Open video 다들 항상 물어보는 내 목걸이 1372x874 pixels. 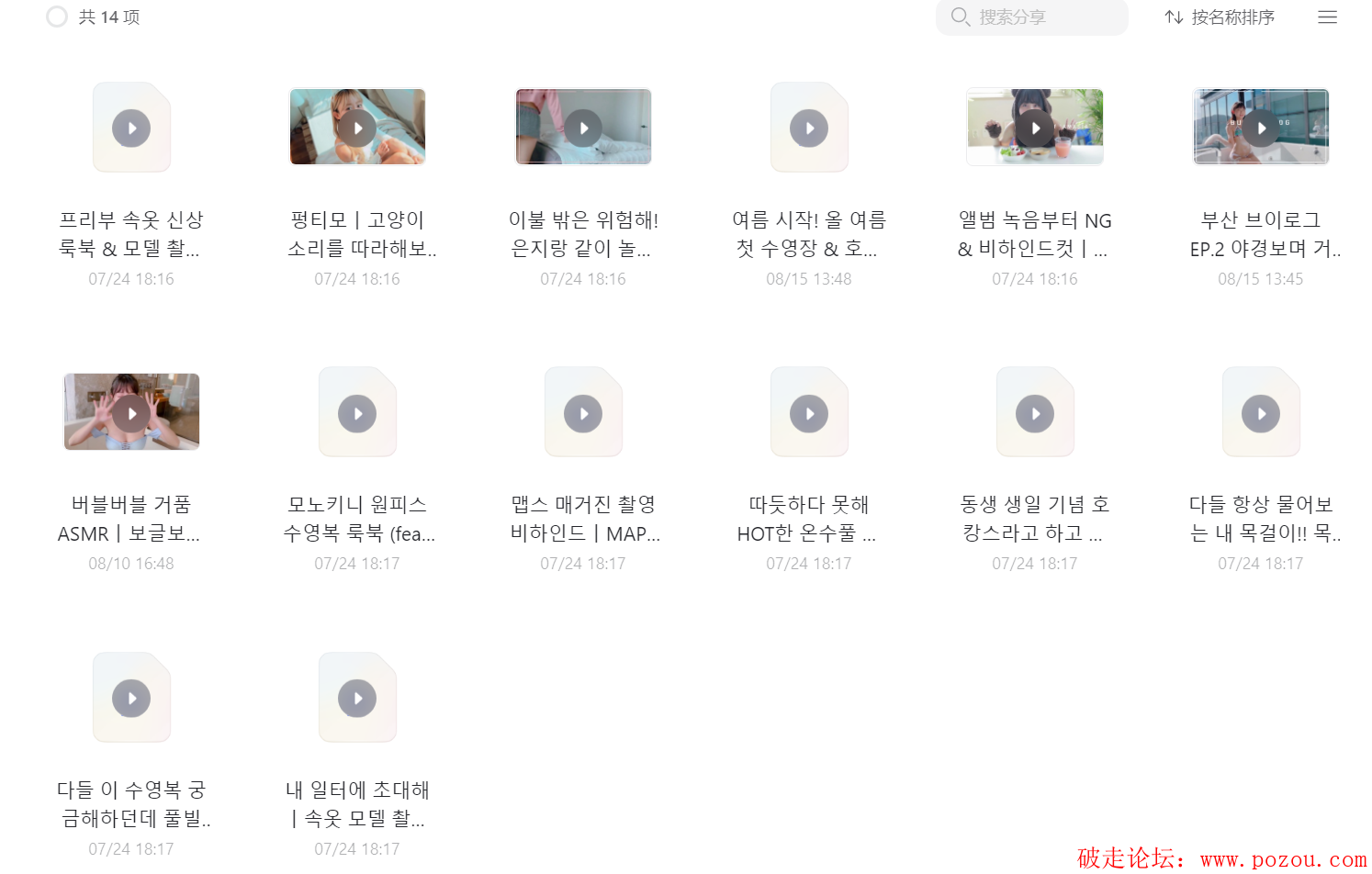pos(1261,414)
